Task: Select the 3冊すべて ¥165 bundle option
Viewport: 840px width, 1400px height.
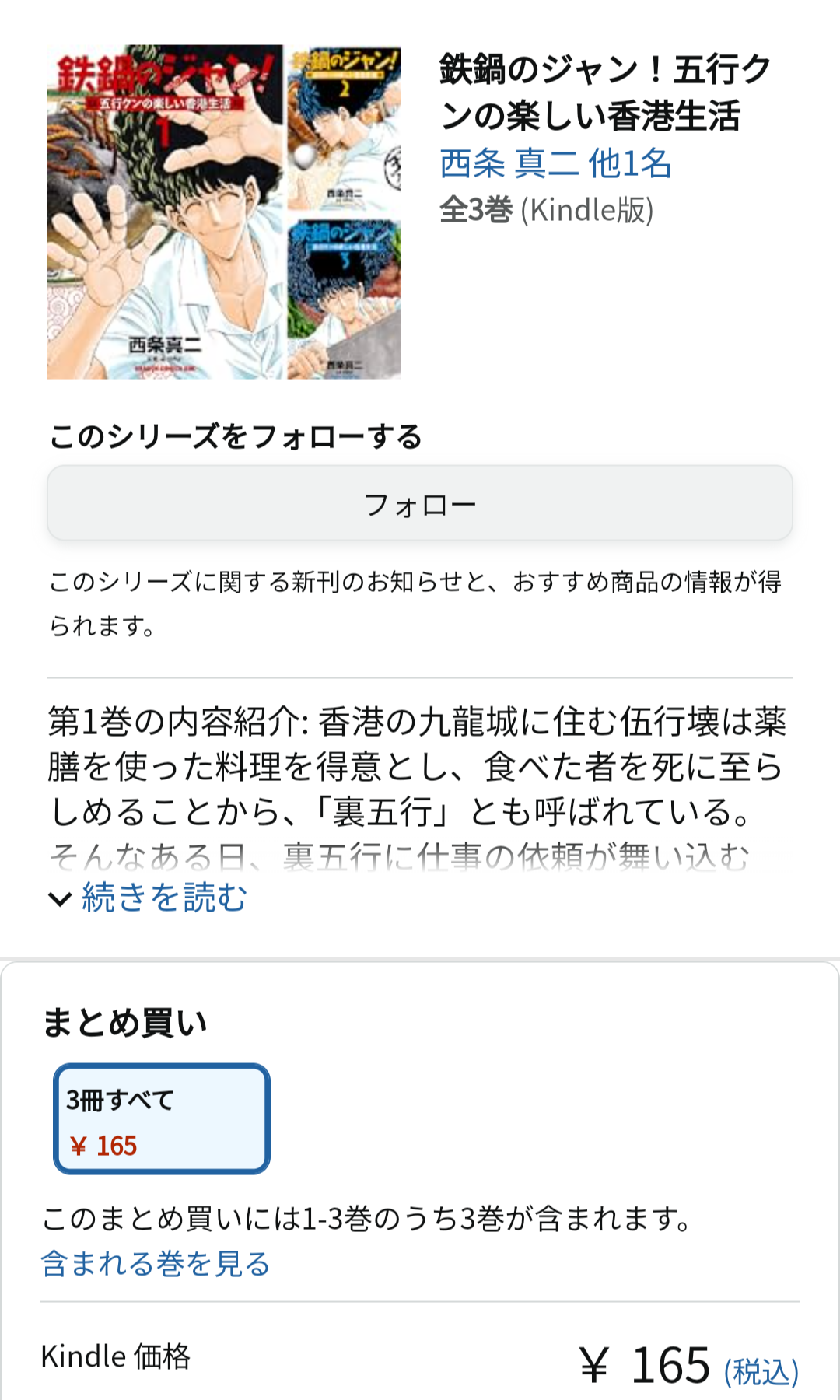Action: click(162, 1118)
